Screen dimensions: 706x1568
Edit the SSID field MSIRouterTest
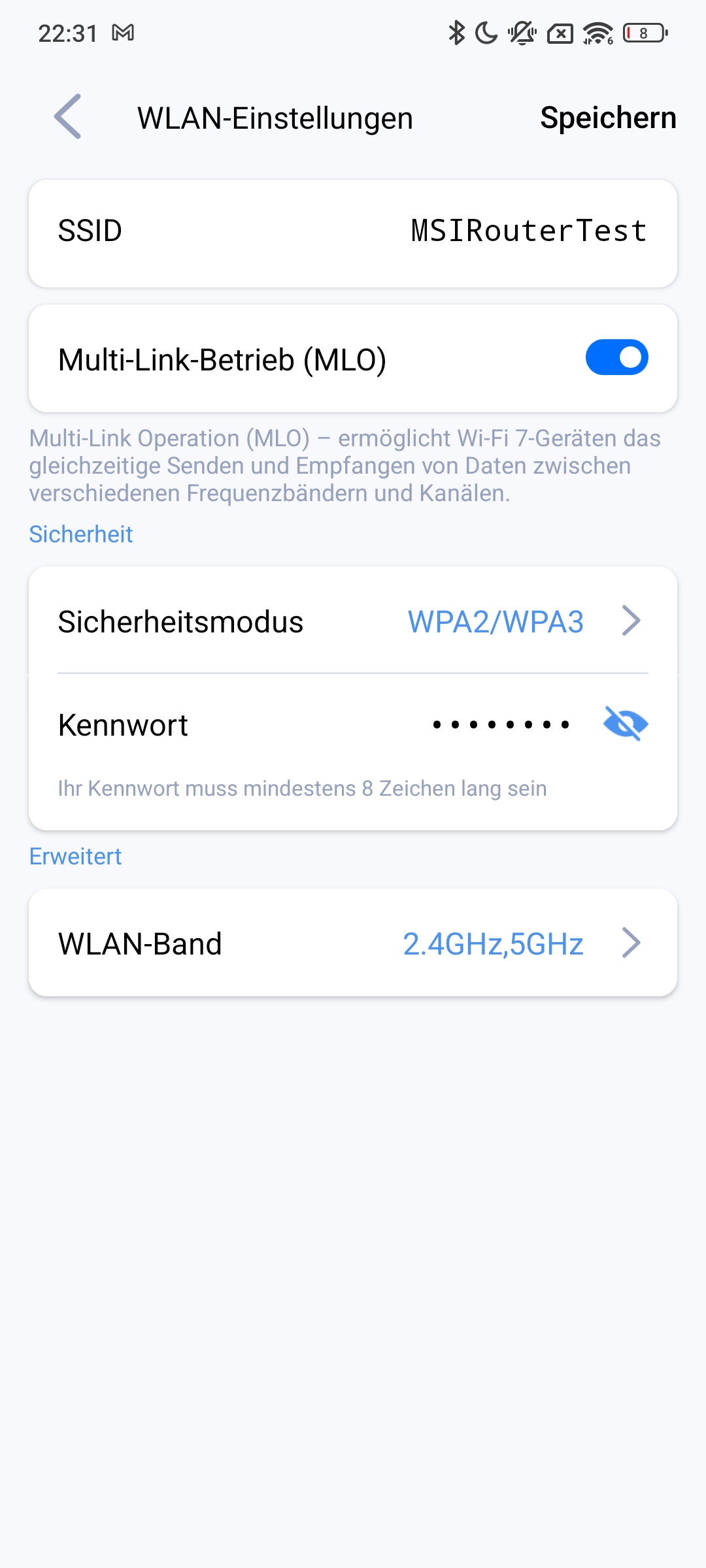click(528, 231)
